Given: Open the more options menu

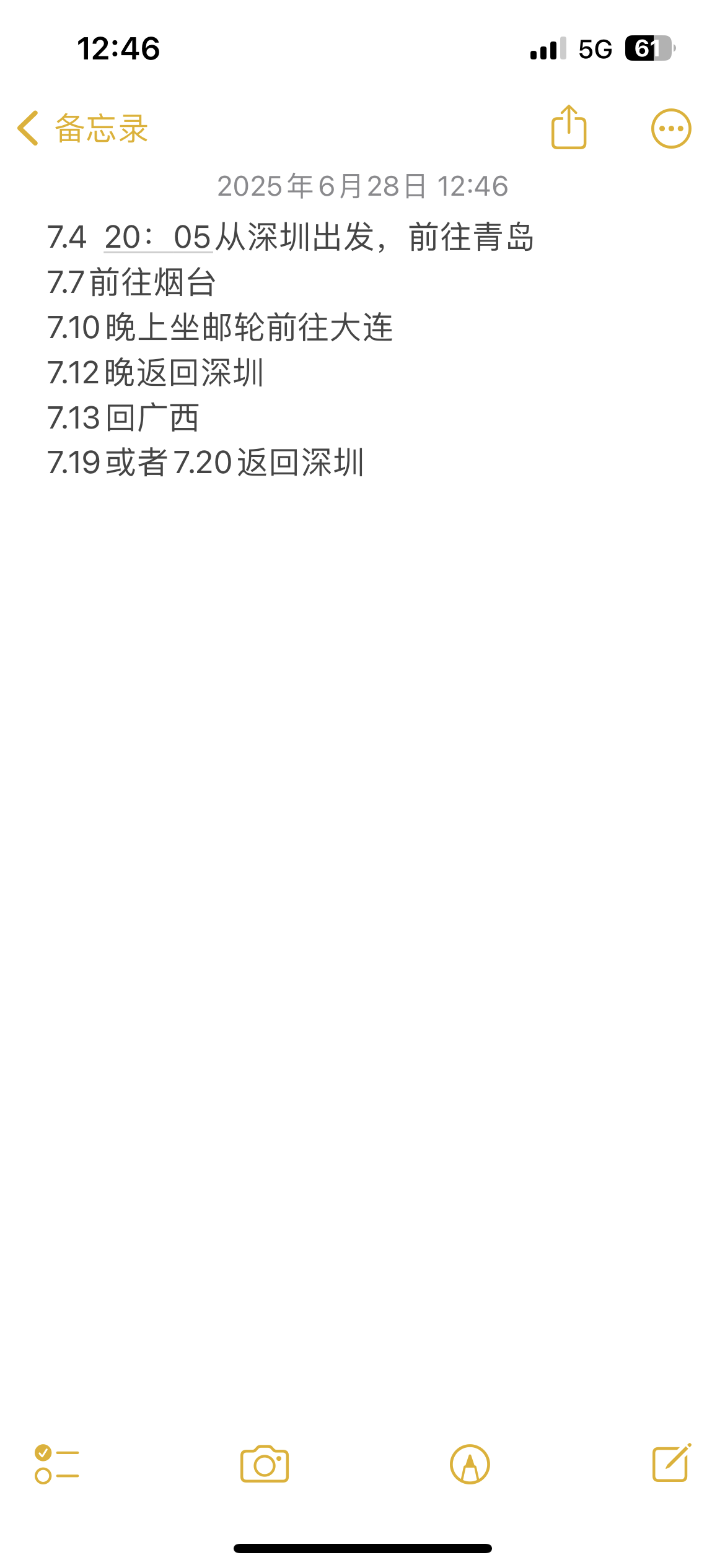Looking at the screenshot, I should tap(671, 129).
